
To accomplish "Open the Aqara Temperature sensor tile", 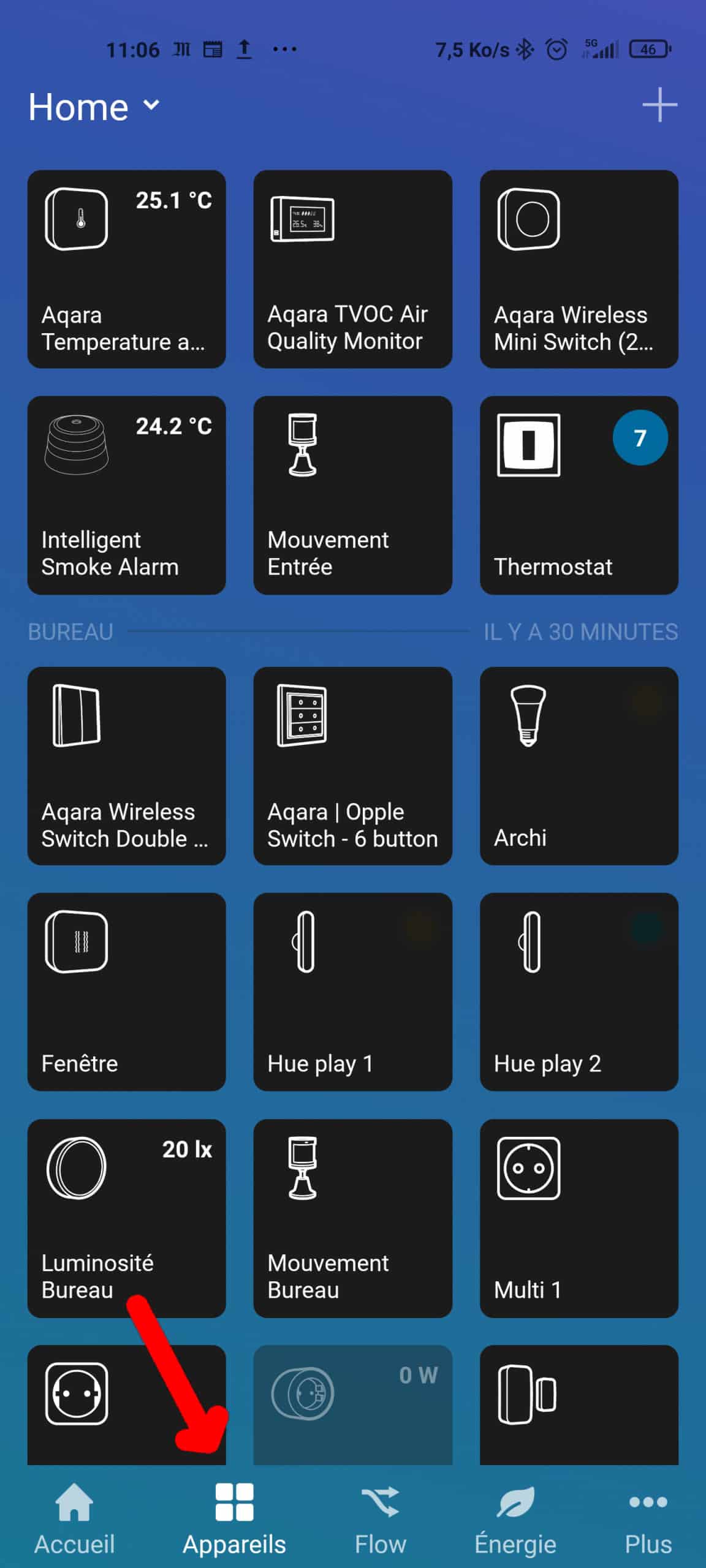I will [x=127, y=269].
